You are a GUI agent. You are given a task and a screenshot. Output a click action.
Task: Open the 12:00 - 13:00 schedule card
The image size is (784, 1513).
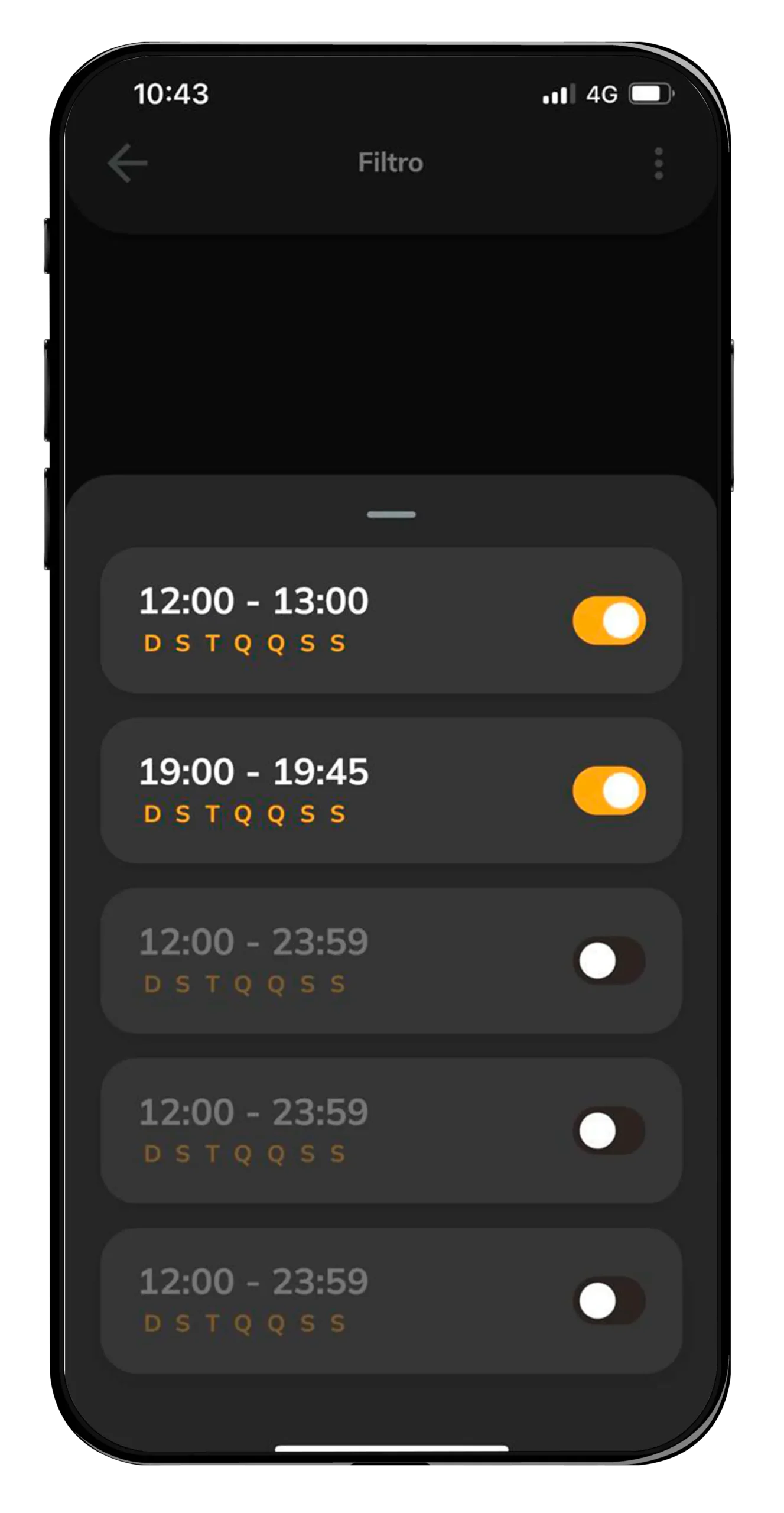point(391,620)
